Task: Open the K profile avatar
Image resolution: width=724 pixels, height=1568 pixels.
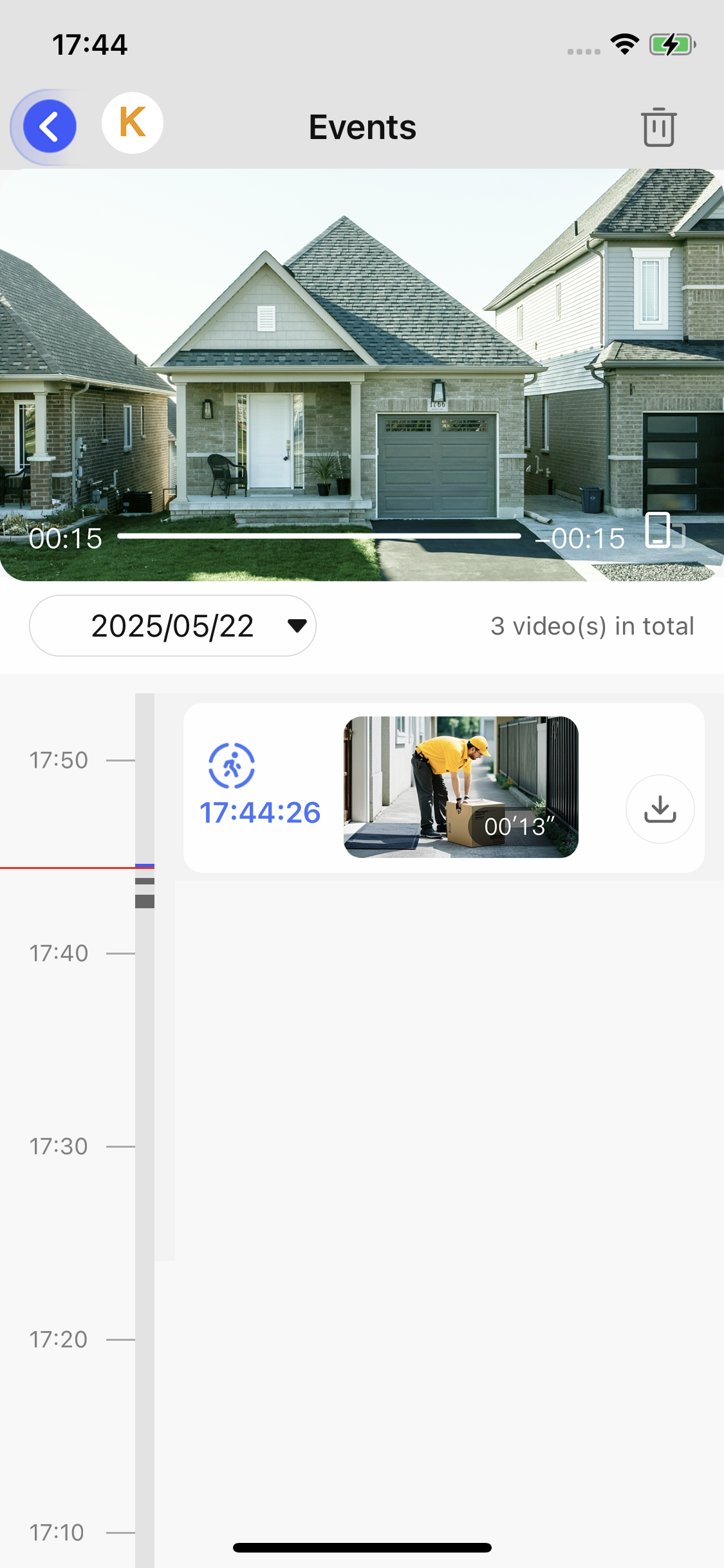Action: pos(133,123)
